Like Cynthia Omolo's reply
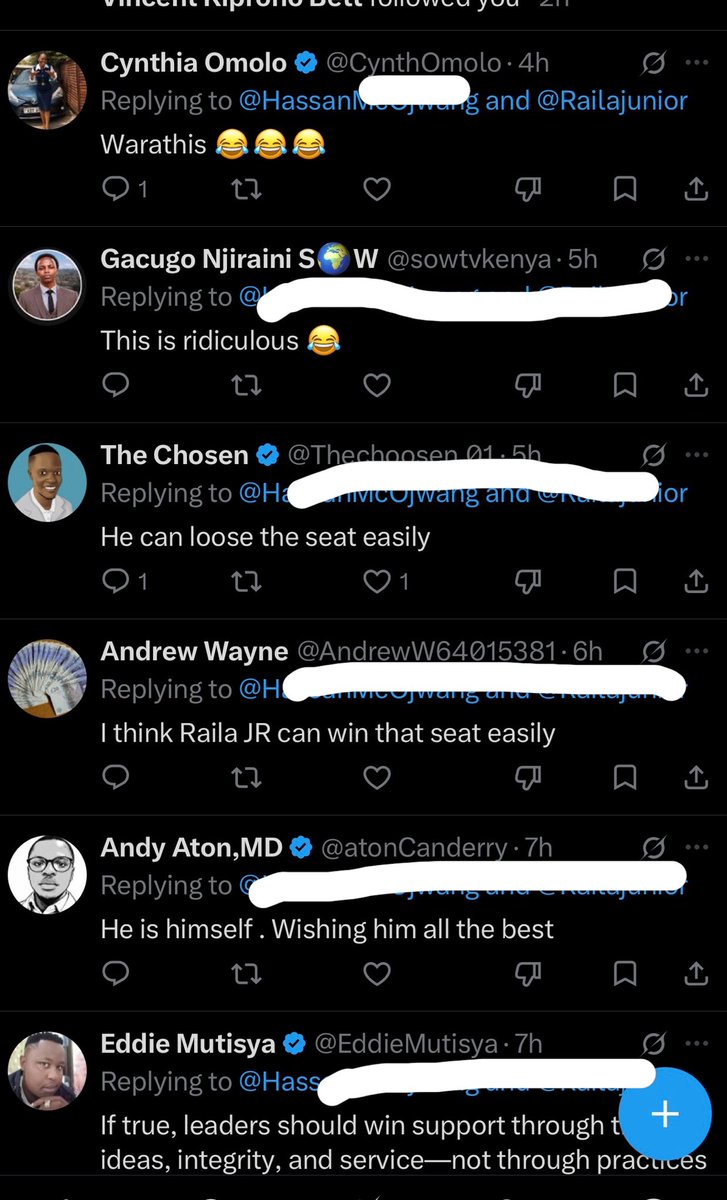Viewport: 727px width, 1200px height. (376, 188)
